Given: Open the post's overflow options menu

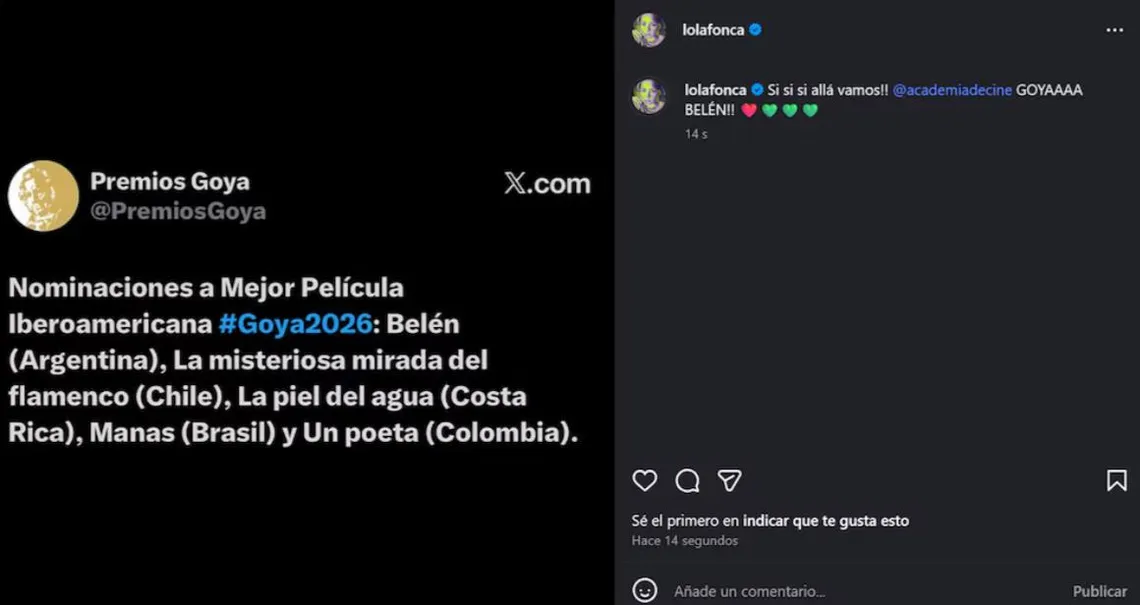Looking at the screenshot, I should (x=1114, y=30).
